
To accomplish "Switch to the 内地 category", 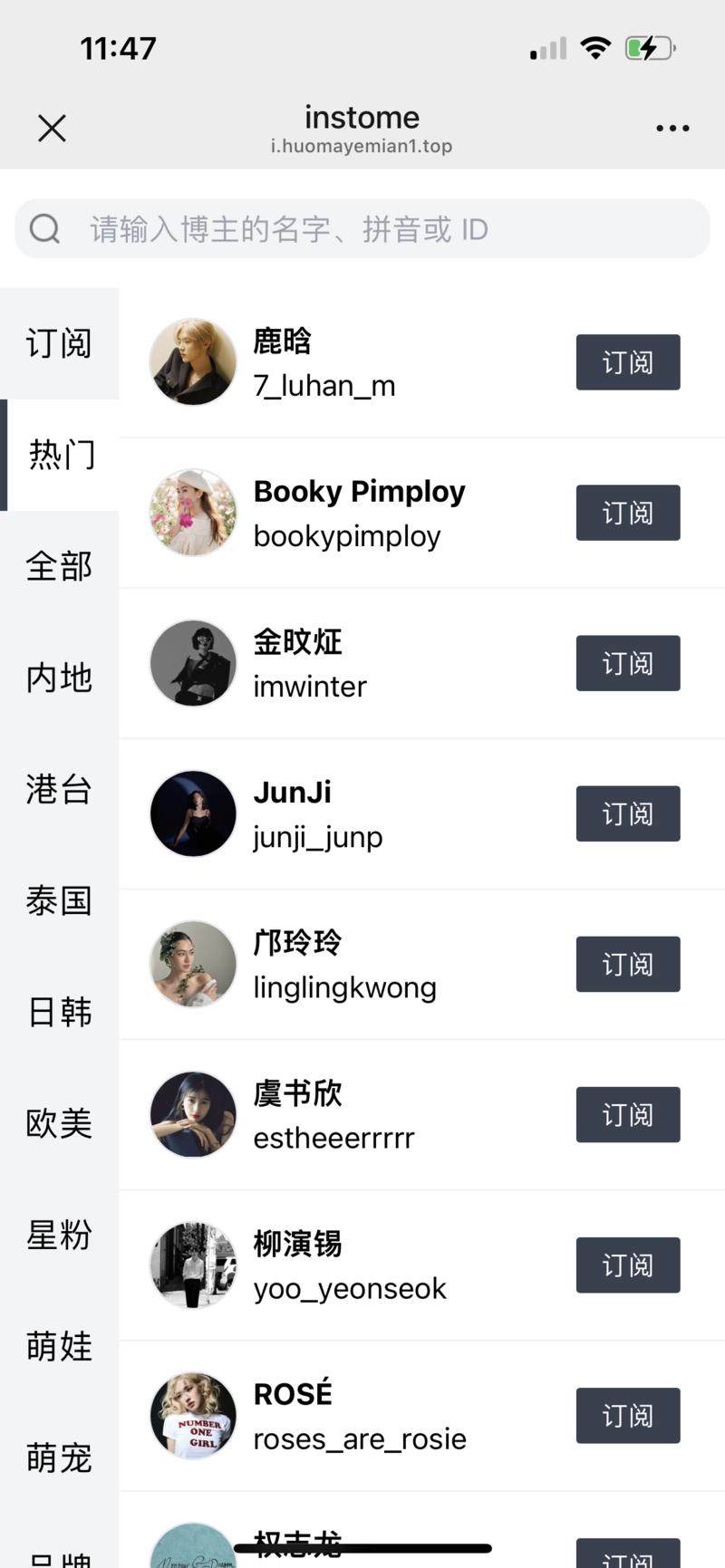I will tap(59, 678).
